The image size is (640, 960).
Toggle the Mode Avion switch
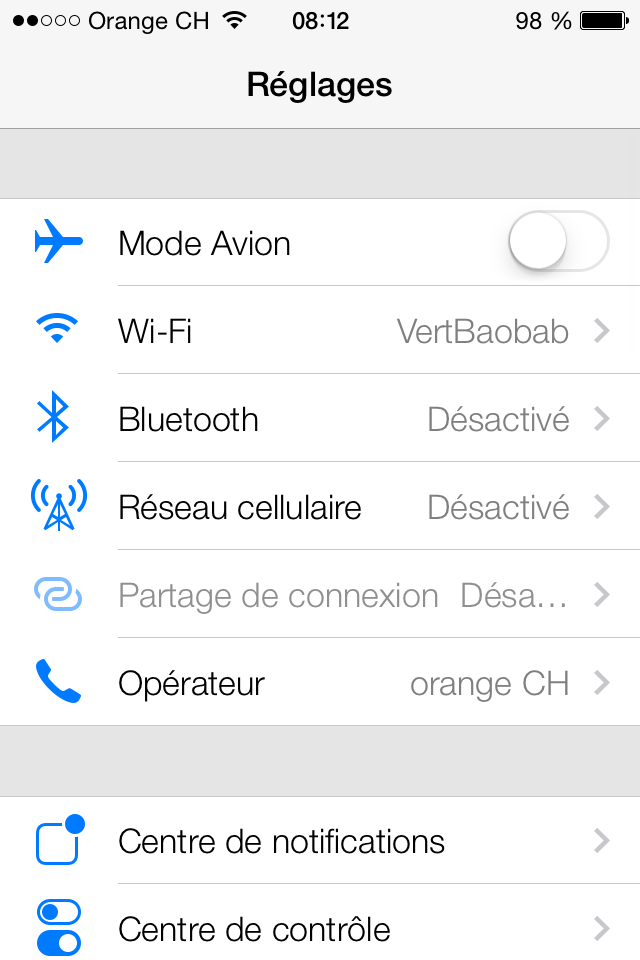558,242
